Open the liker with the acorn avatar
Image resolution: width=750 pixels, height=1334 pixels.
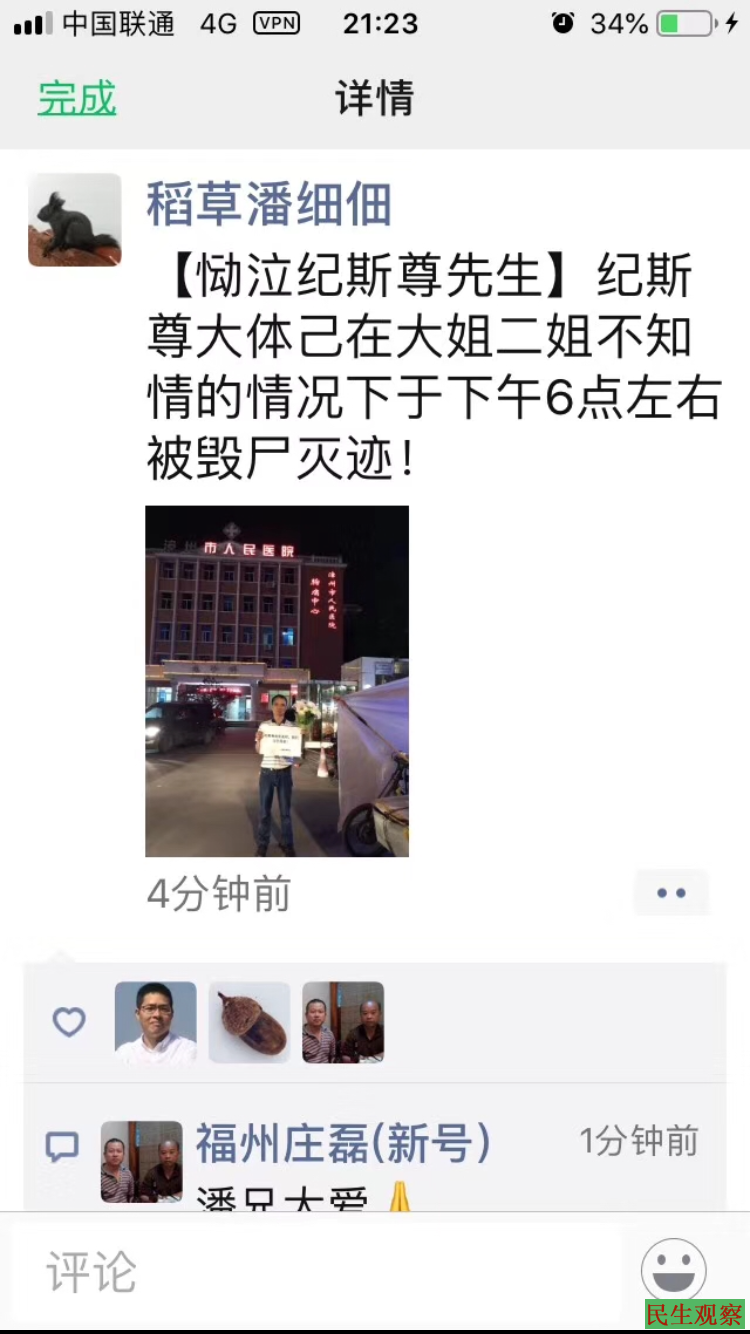pos(249,1022)
